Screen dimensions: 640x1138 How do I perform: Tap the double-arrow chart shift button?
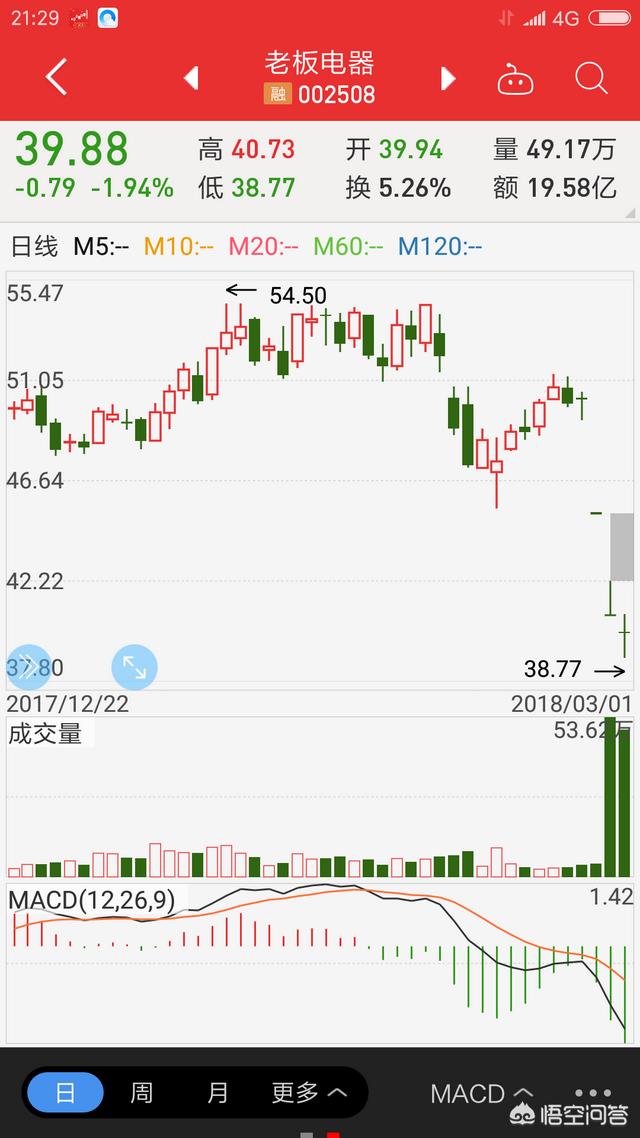28,666
